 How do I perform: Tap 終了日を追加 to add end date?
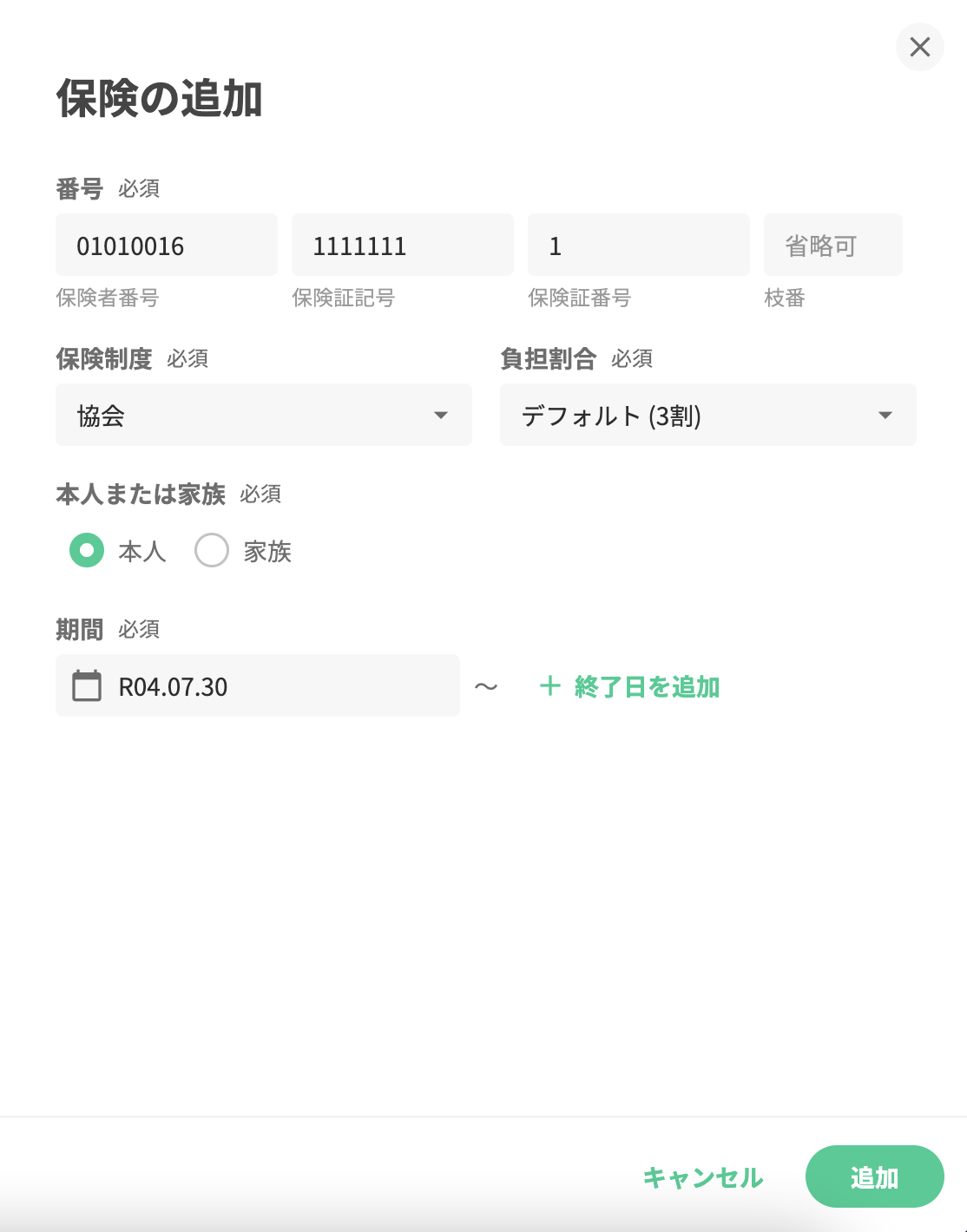(630, 687)
